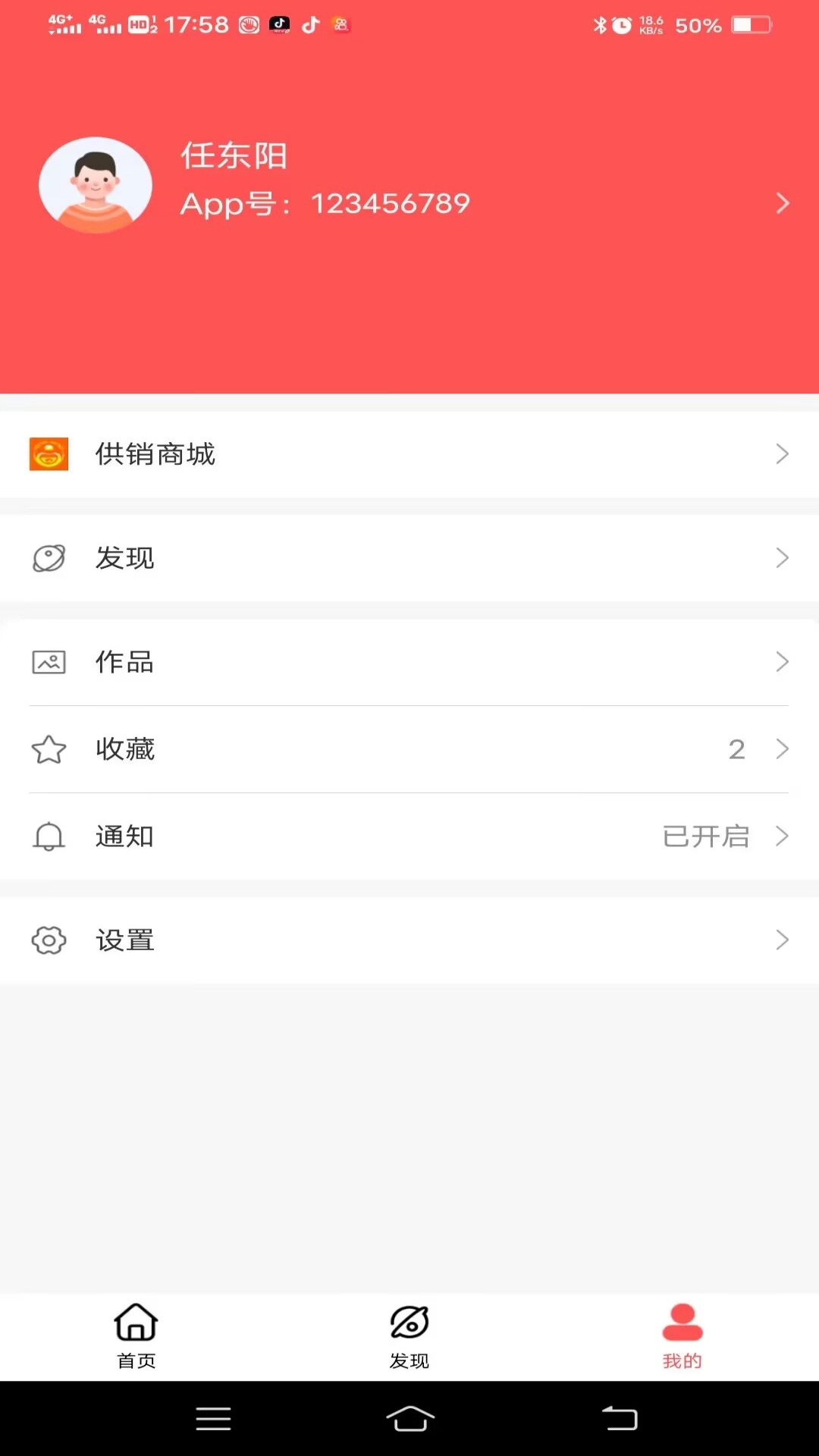Viewport: 819px width, 1456px height.
Task: Open 通知 notification settings
Action: point(409,836)
